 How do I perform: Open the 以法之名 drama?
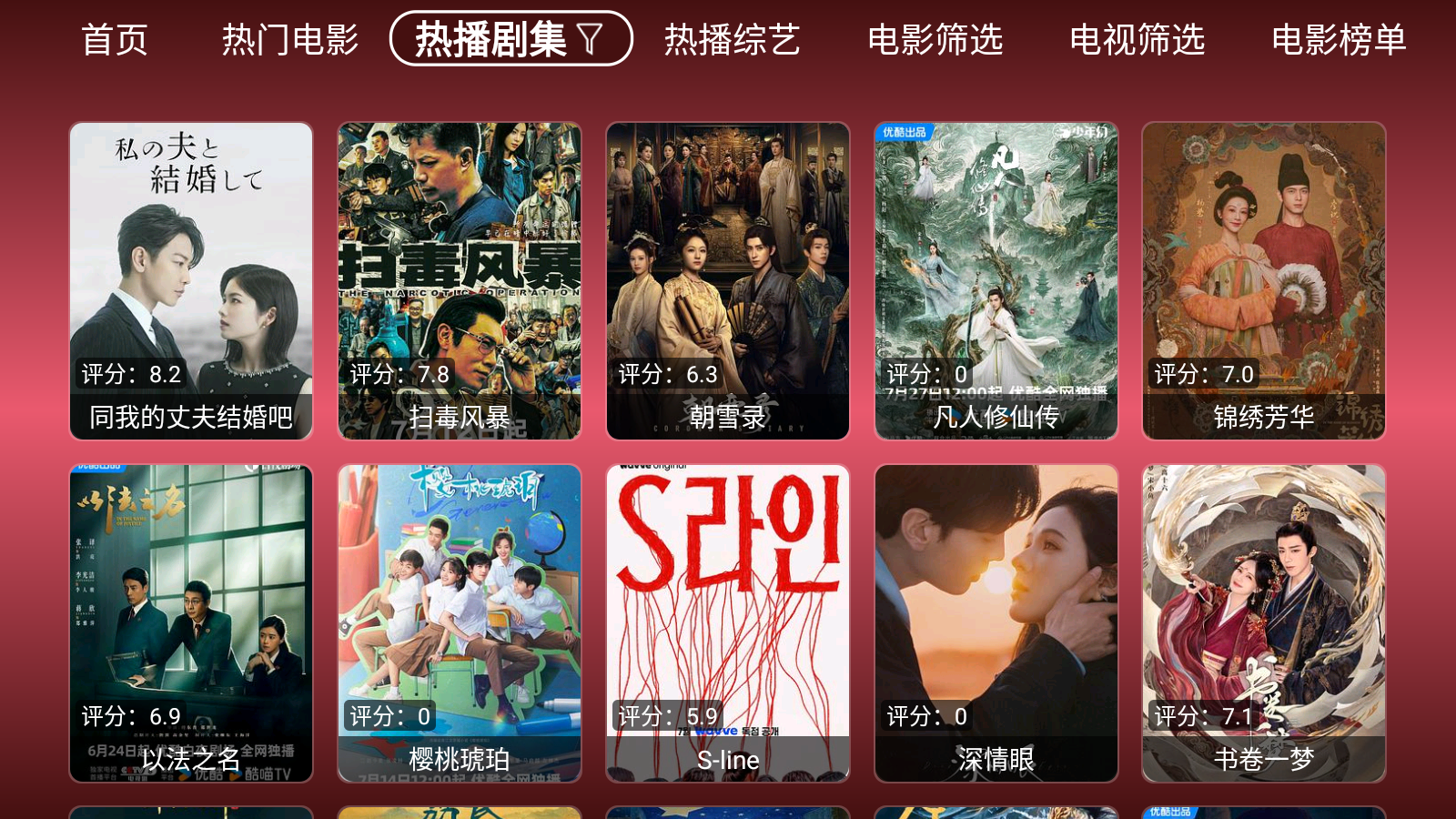tap(191, 623)
